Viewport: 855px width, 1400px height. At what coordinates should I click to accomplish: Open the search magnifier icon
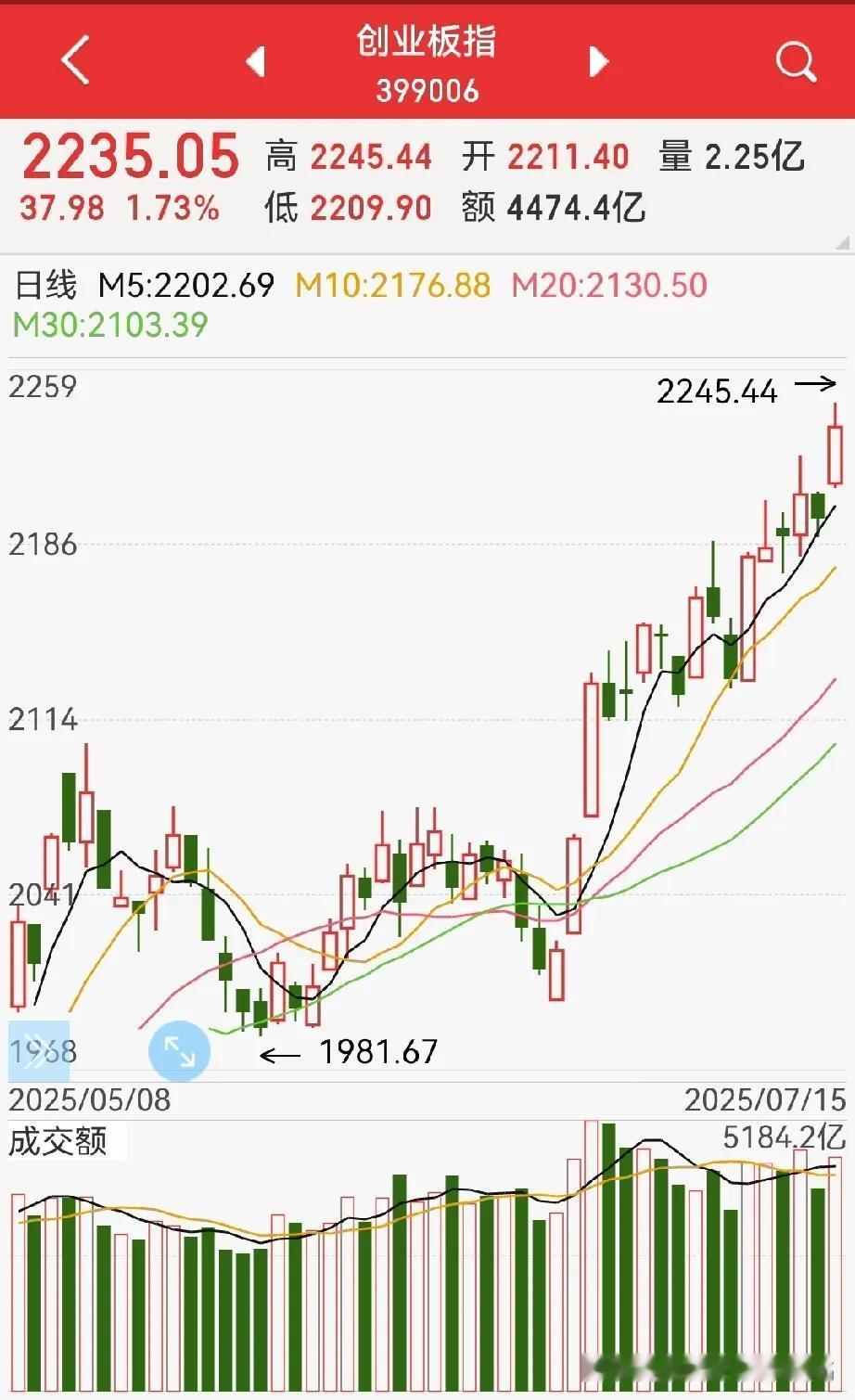(x=796, y=62)
